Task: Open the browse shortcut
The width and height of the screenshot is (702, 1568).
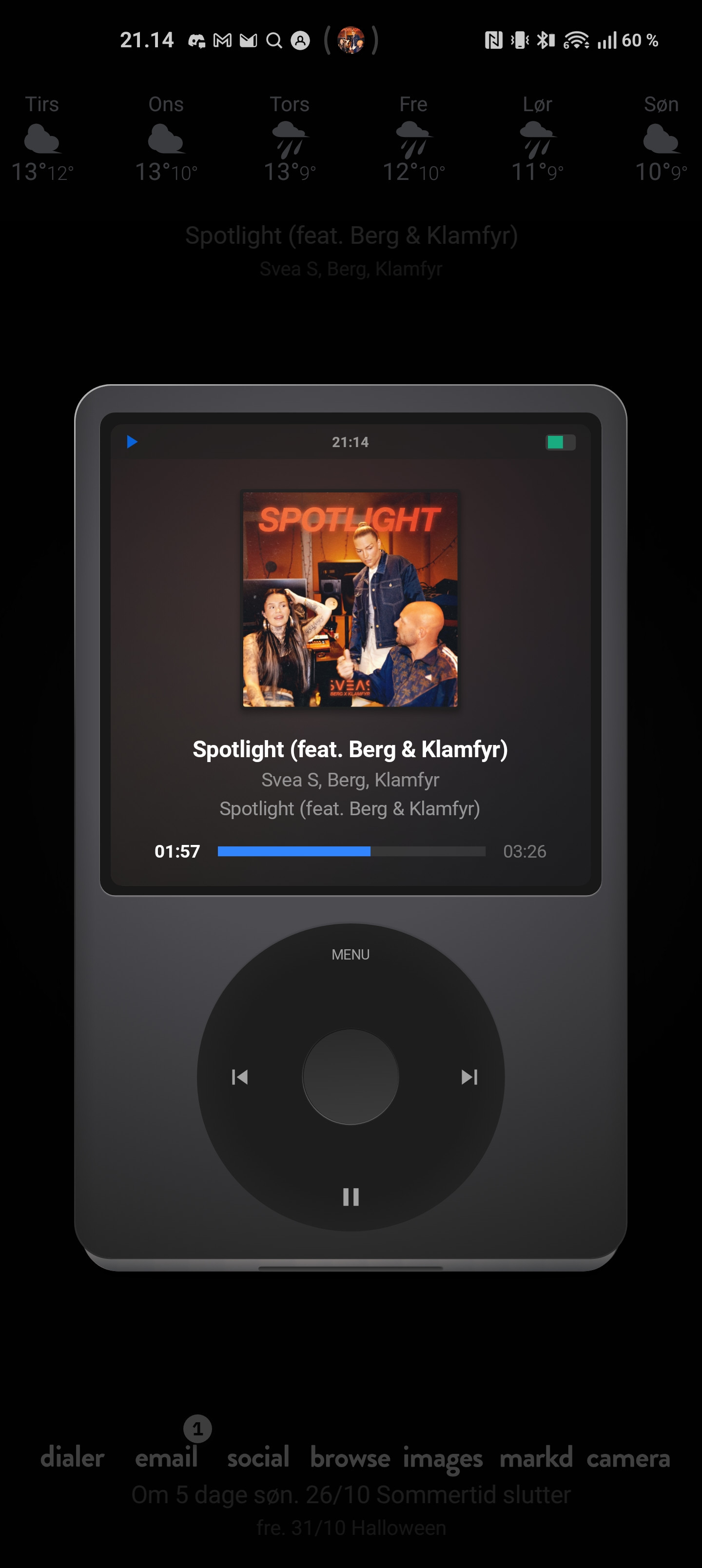Action: [x=350, y=1458]
